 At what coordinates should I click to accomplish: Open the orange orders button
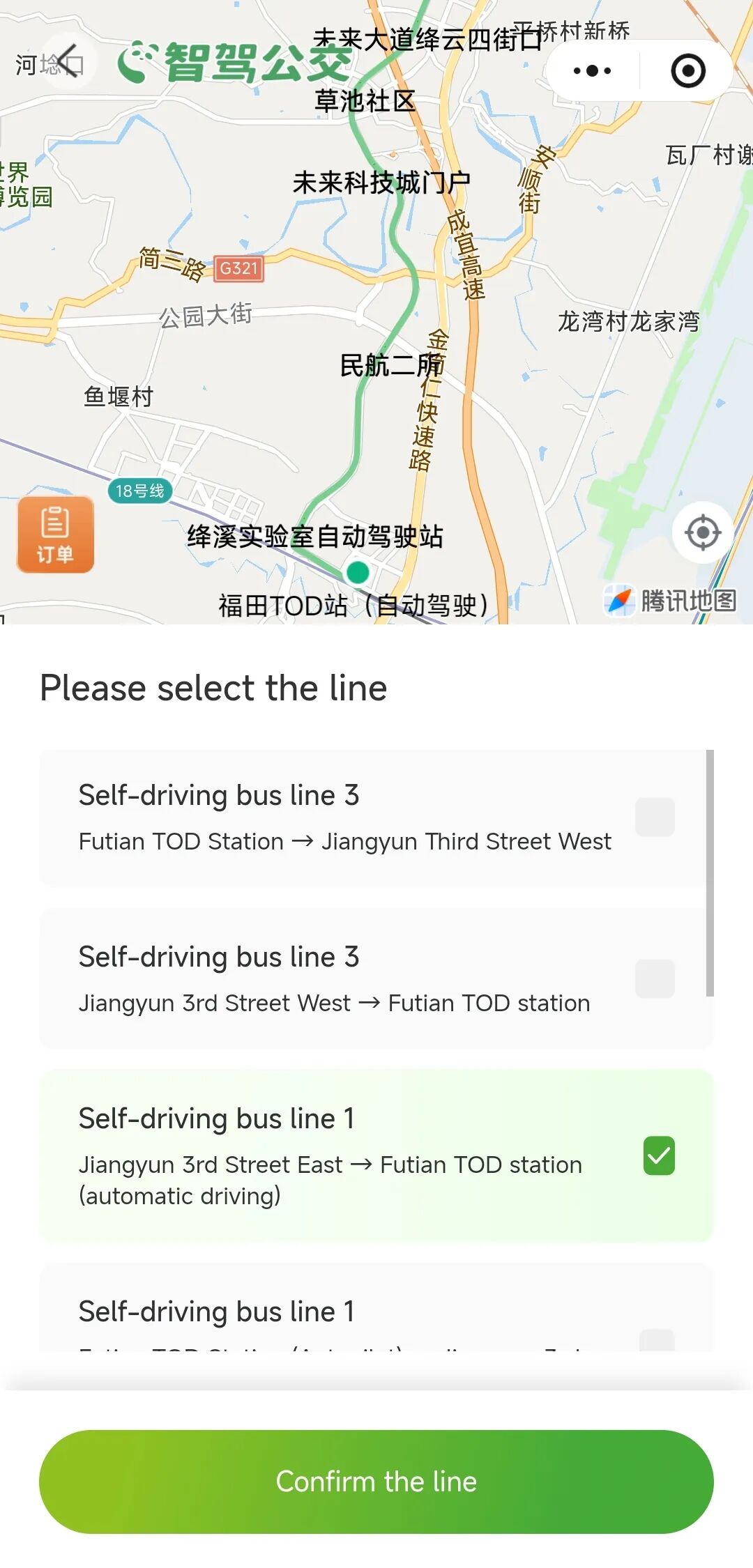click(x=55, y=535)
